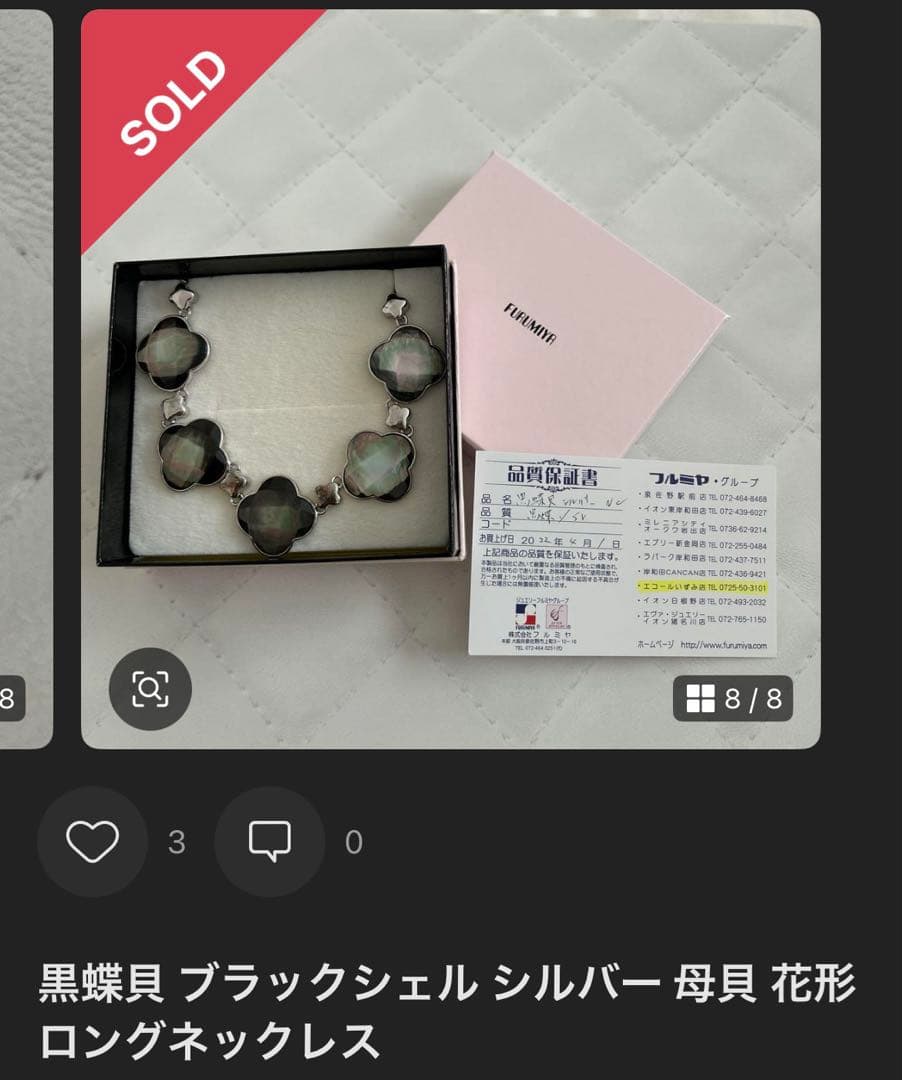902x1080 pixels.
Task: Search similar items with image search icon
Action: pyautogui.click(x=150, y=689)
